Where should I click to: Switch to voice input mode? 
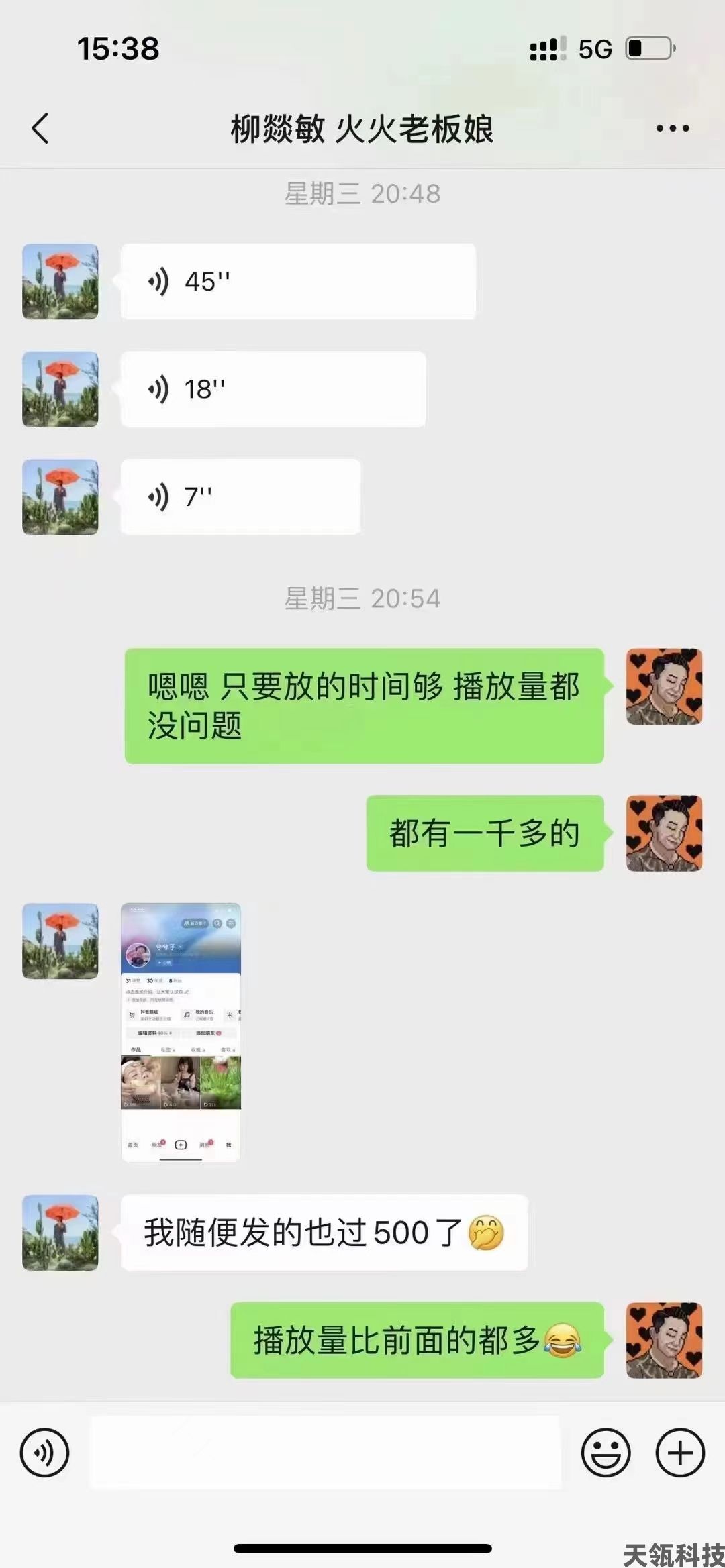[44, 1453]
